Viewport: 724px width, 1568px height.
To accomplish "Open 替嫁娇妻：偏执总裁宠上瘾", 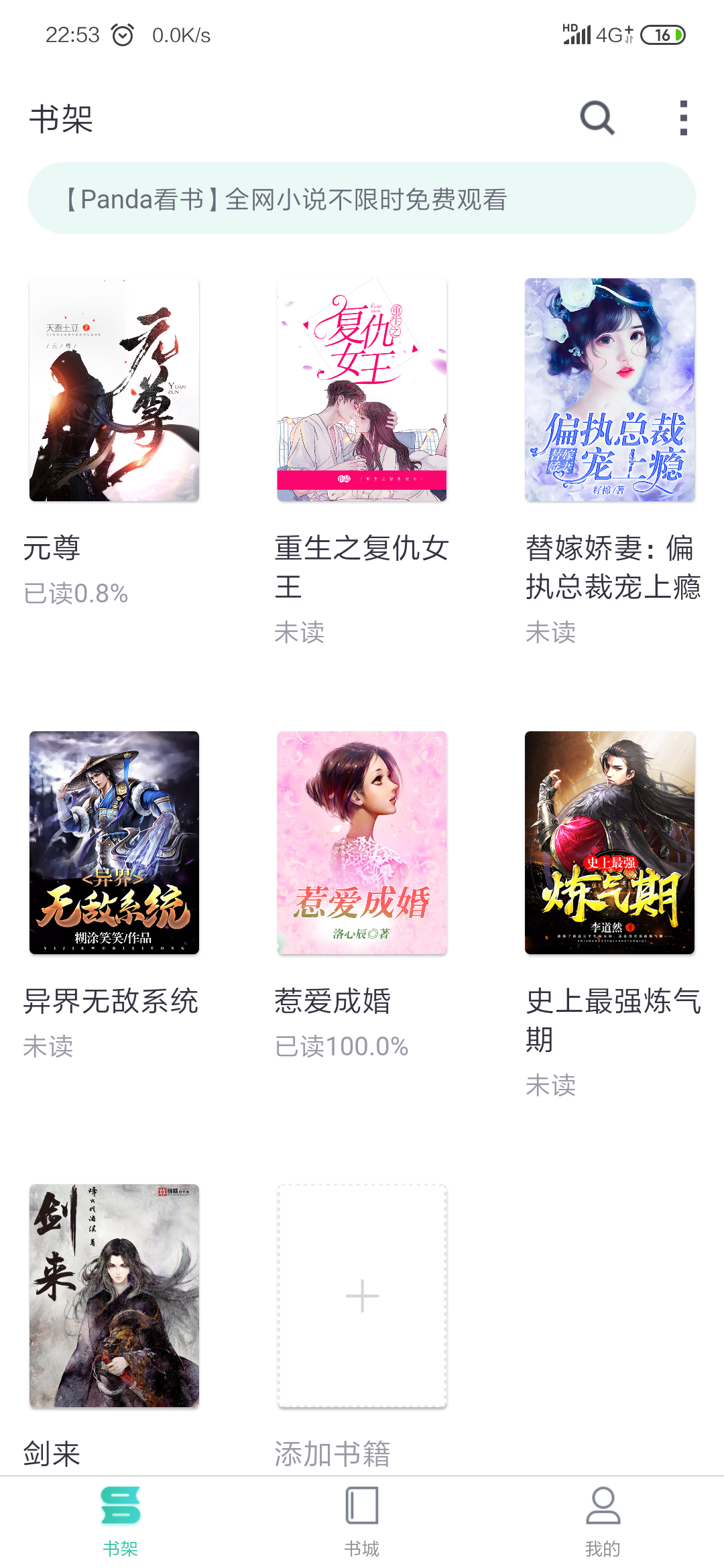I will click(610, 390).
